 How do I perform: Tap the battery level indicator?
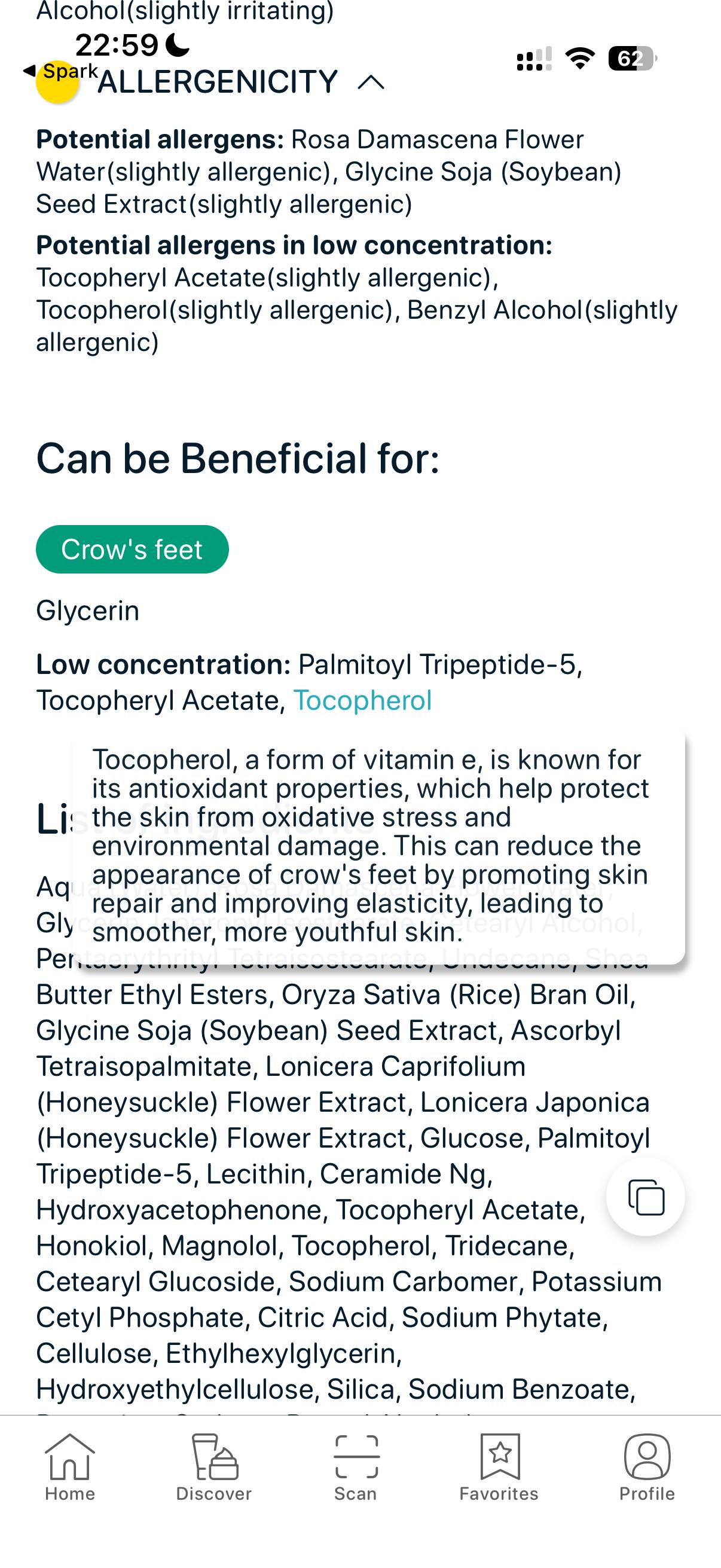coord(633,58)
